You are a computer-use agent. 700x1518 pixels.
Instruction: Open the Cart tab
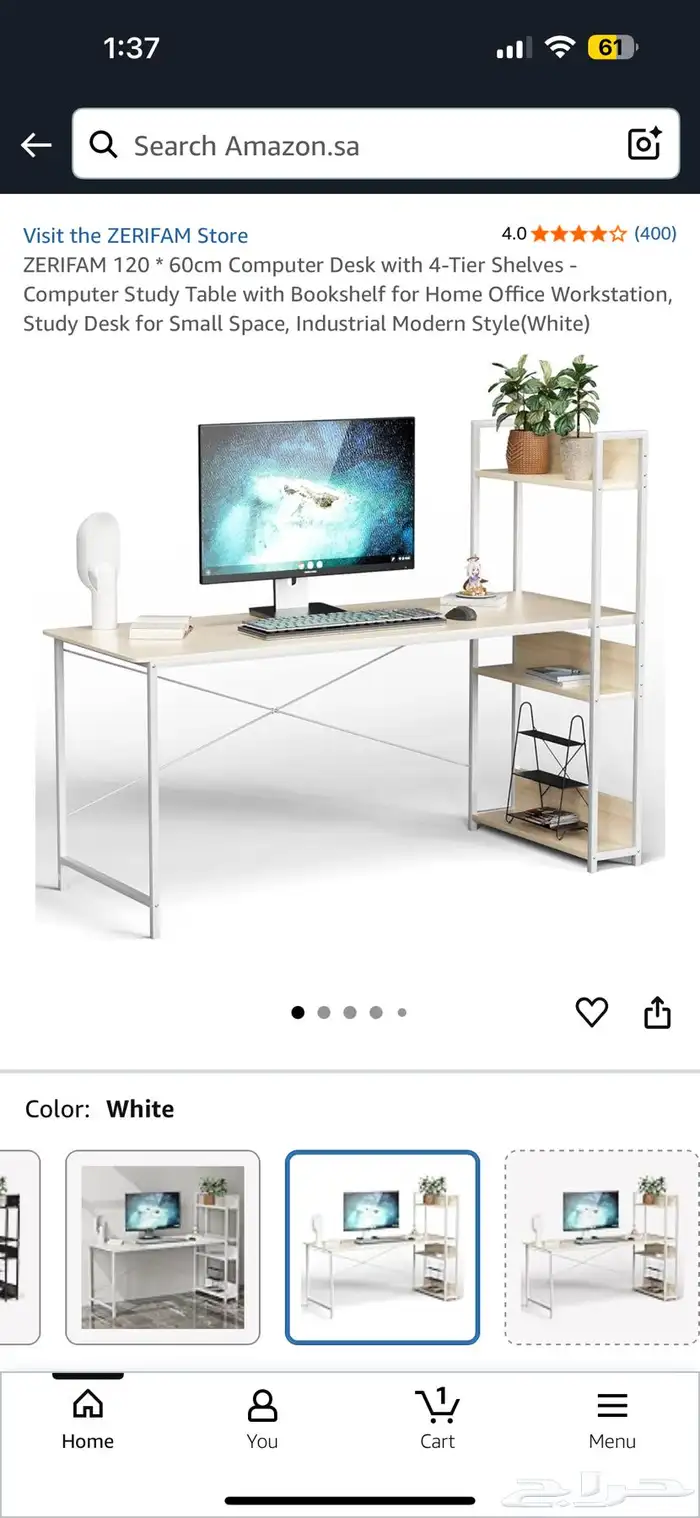[437, 1420]
